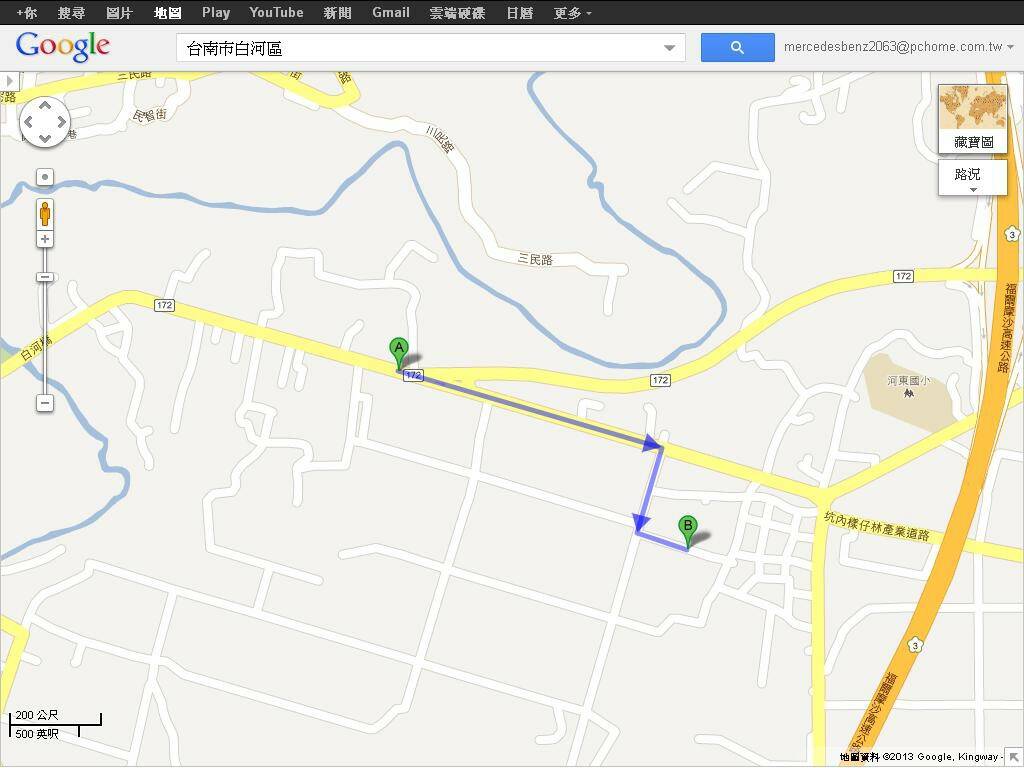The height and width of the screenshot is (768, 1024).
Task: Expand the search box dropdown arrow
Action: (x=670, y=48)
